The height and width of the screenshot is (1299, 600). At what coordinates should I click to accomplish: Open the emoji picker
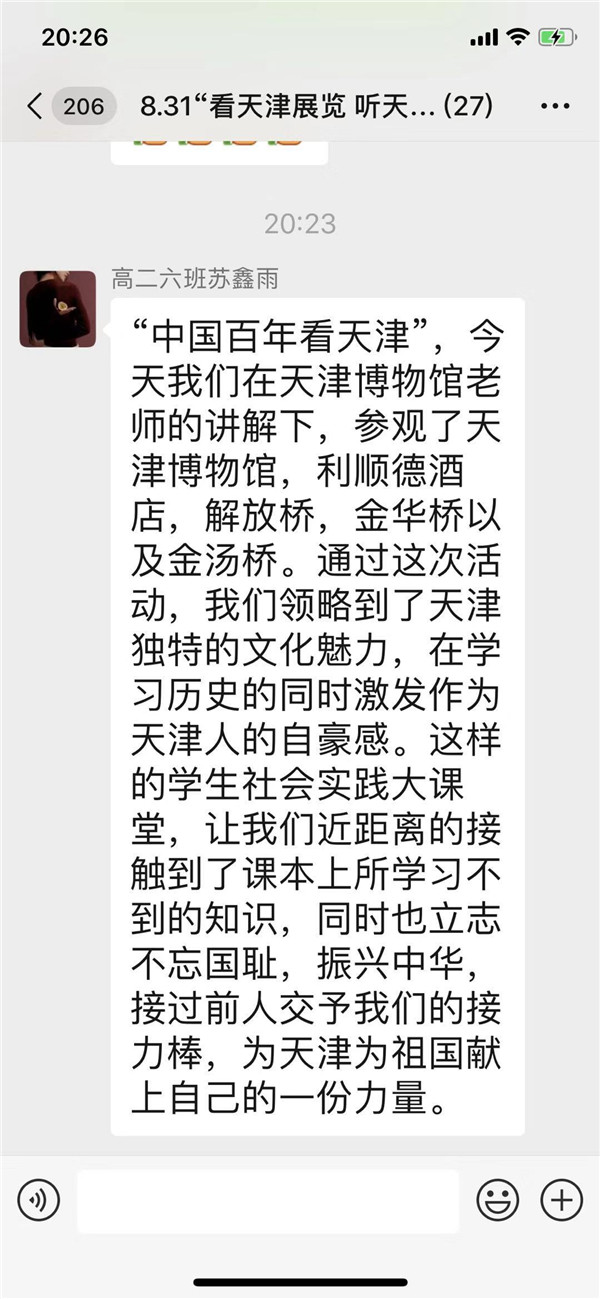(x=497, y=1199)
